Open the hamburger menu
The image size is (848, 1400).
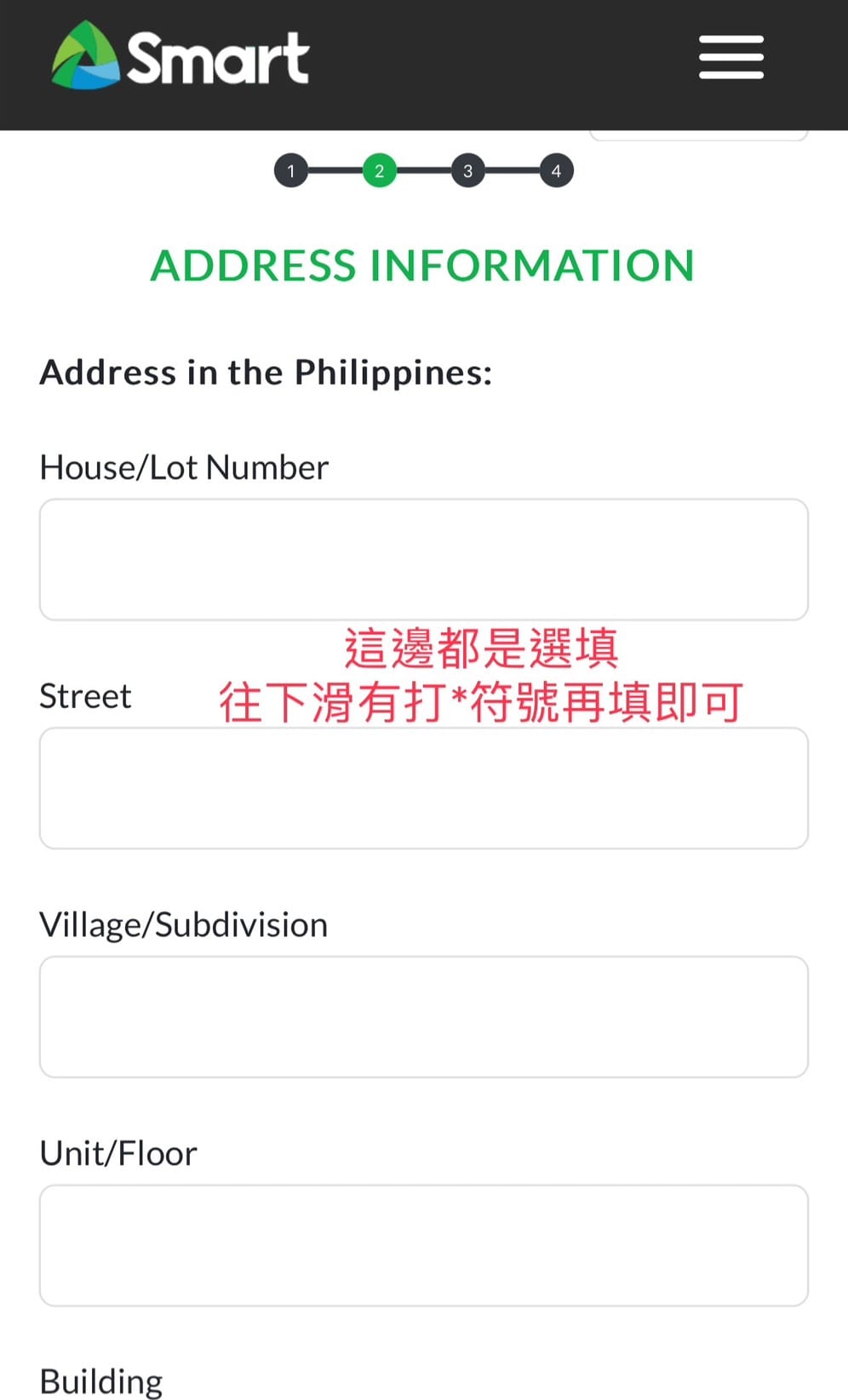pyautogui.click(x=731, y=58)
